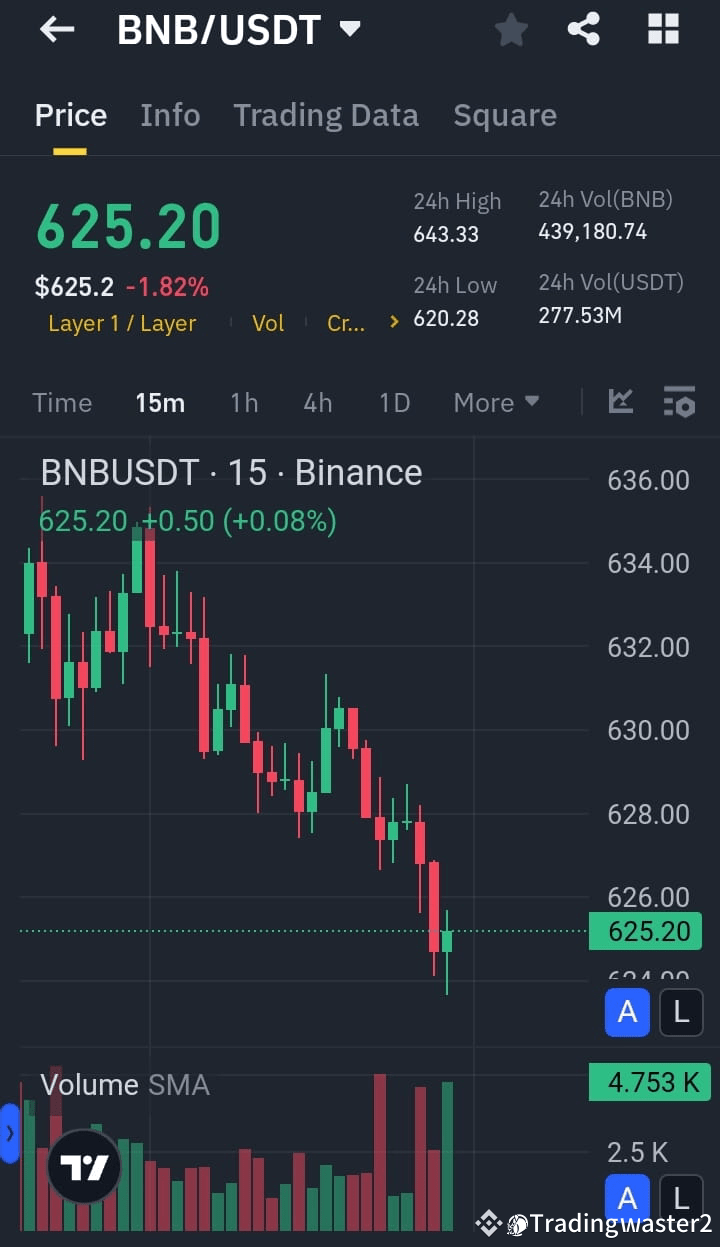Switch to the Trading Data tab

pos(326,115)
